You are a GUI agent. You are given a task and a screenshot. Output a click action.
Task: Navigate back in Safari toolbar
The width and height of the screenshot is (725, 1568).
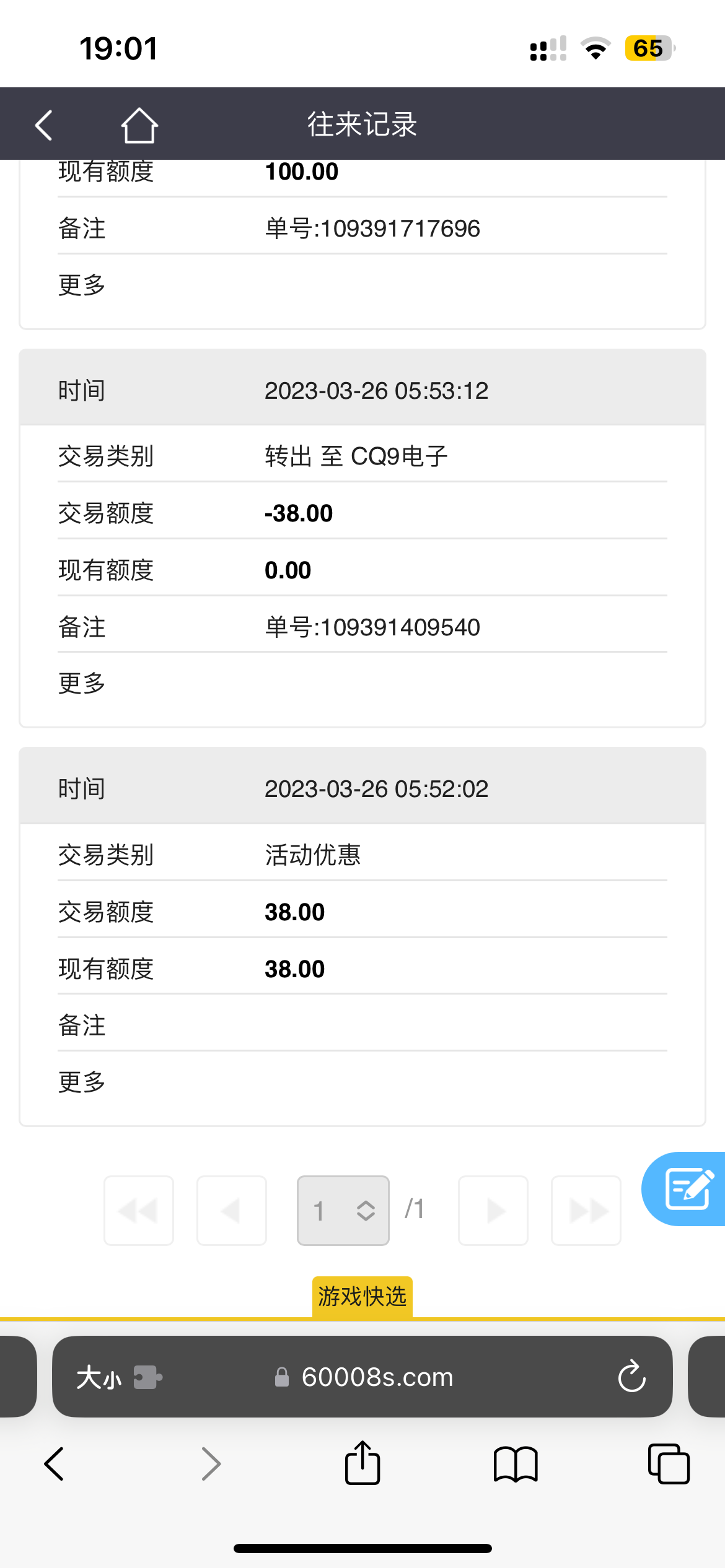pos(55,1464)
